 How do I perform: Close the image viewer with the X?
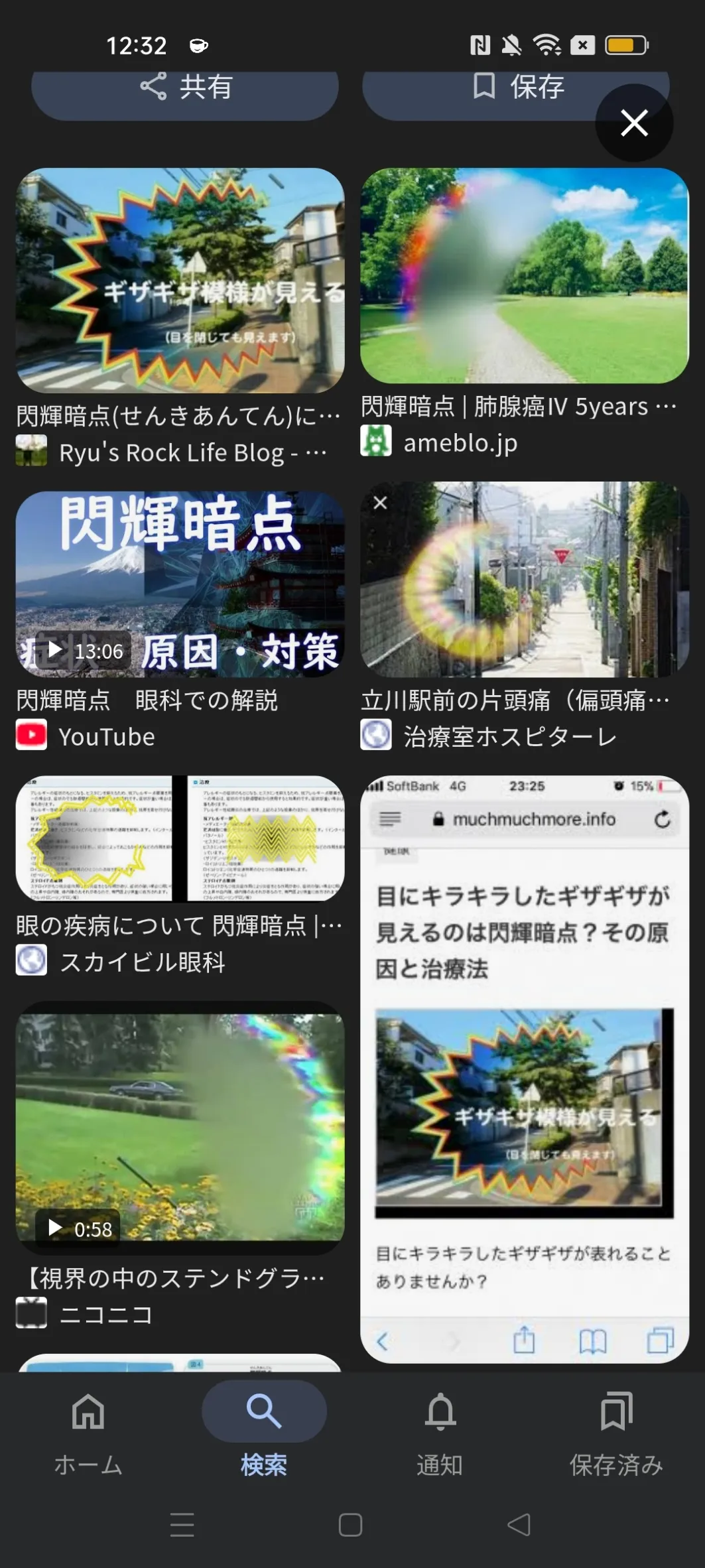(x=633, y=123)
